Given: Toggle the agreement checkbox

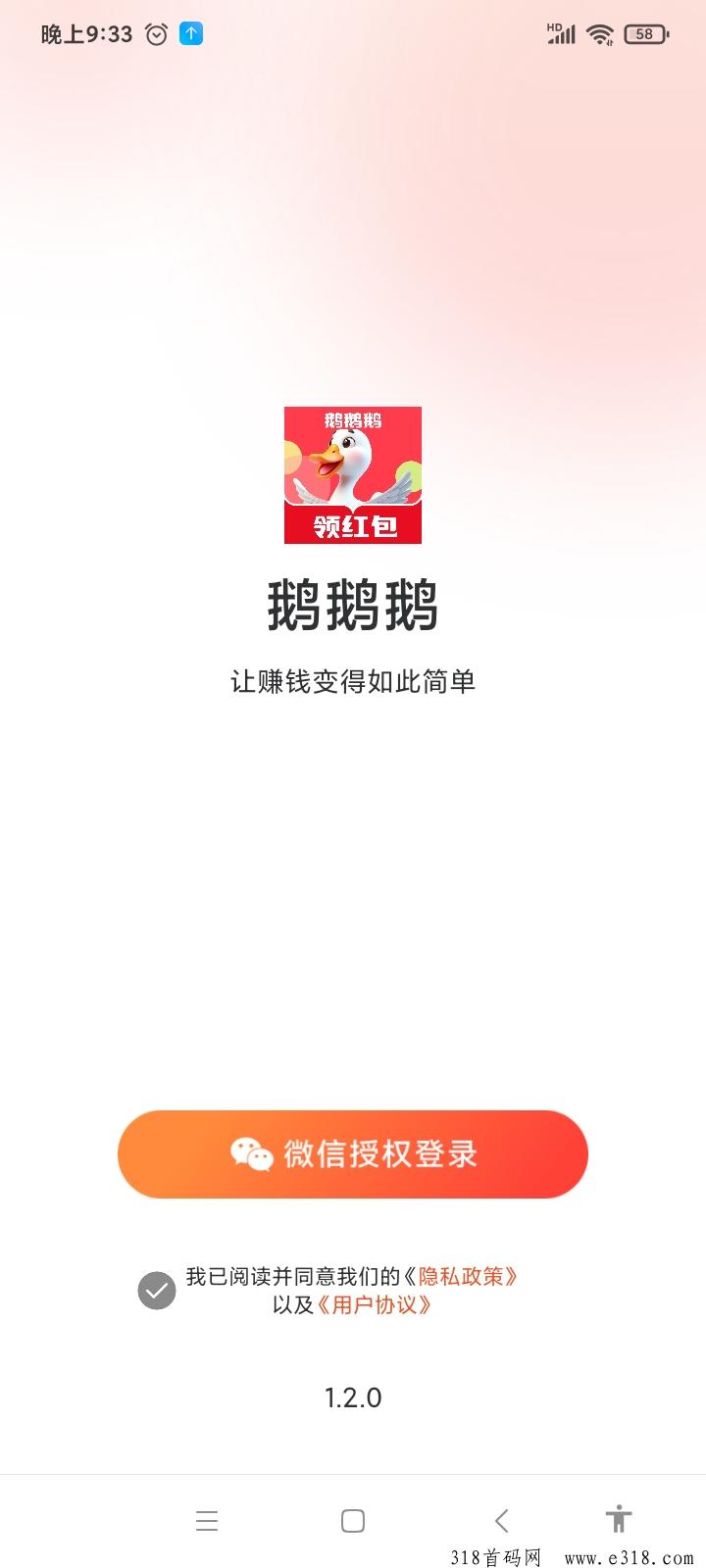Looking at the screenshot, I should point(157,1291).
